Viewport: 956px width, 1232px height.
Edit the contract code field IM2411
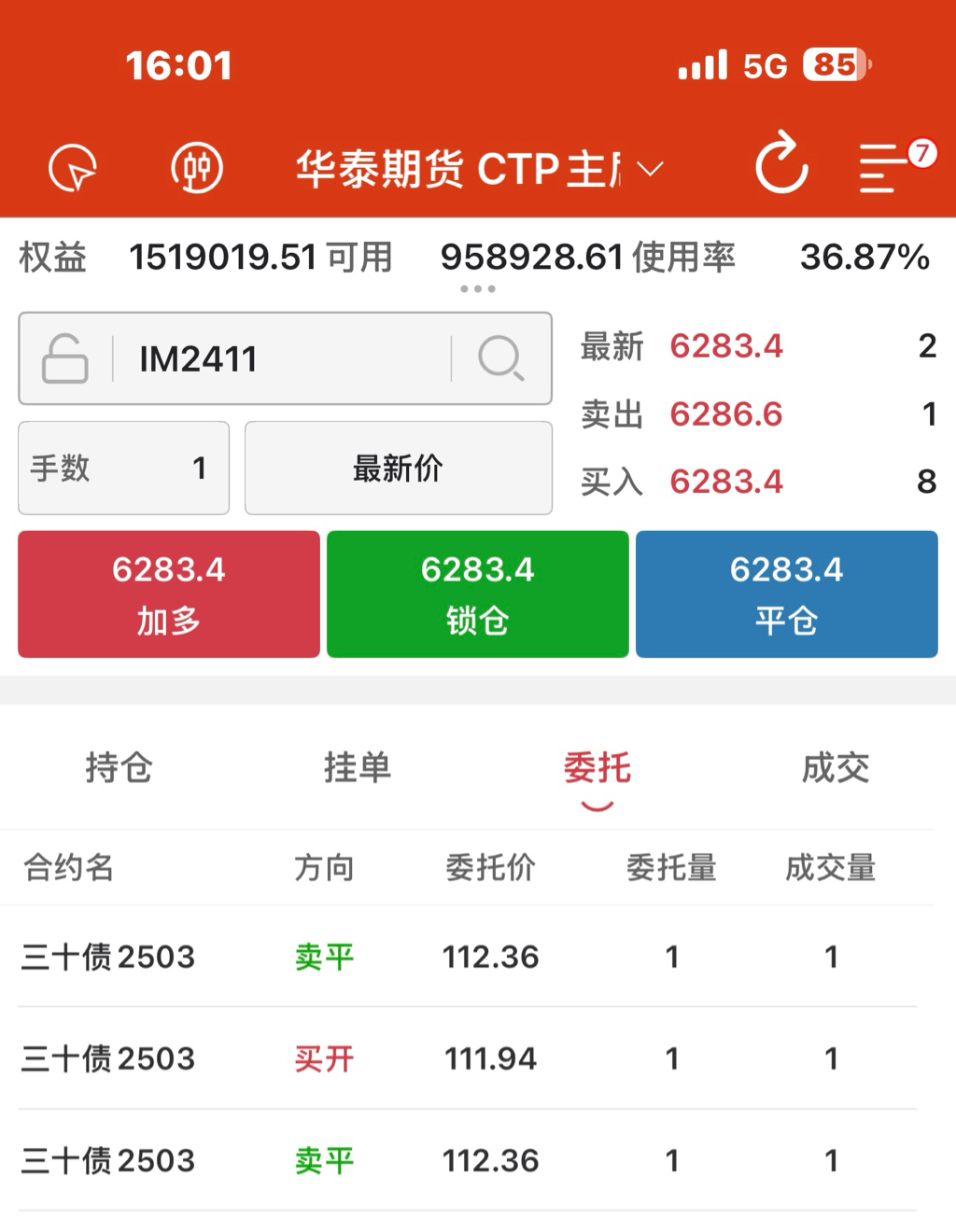tap(280, 358)
